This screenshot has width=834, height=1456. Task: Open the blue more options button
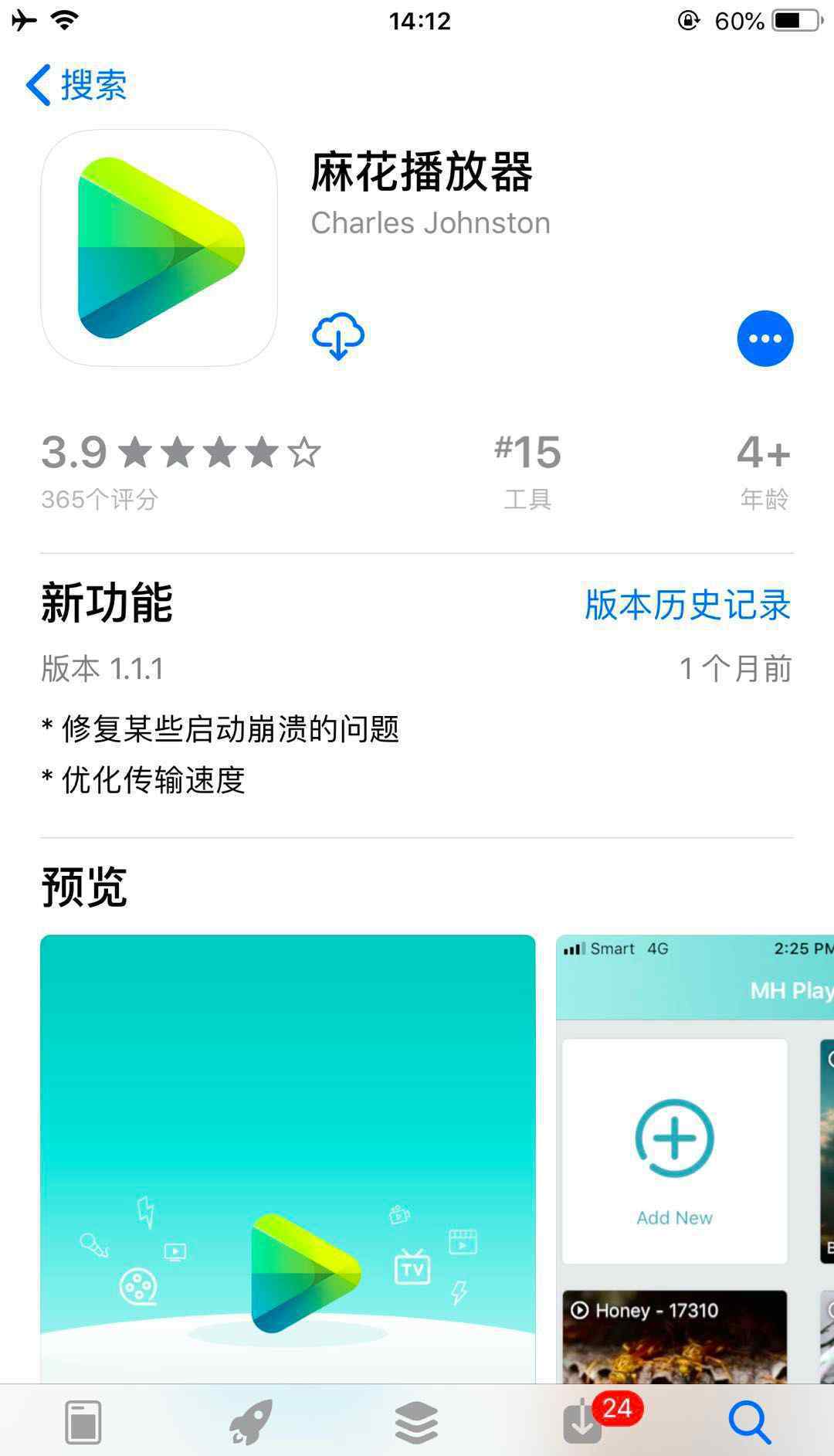point(764,338)
